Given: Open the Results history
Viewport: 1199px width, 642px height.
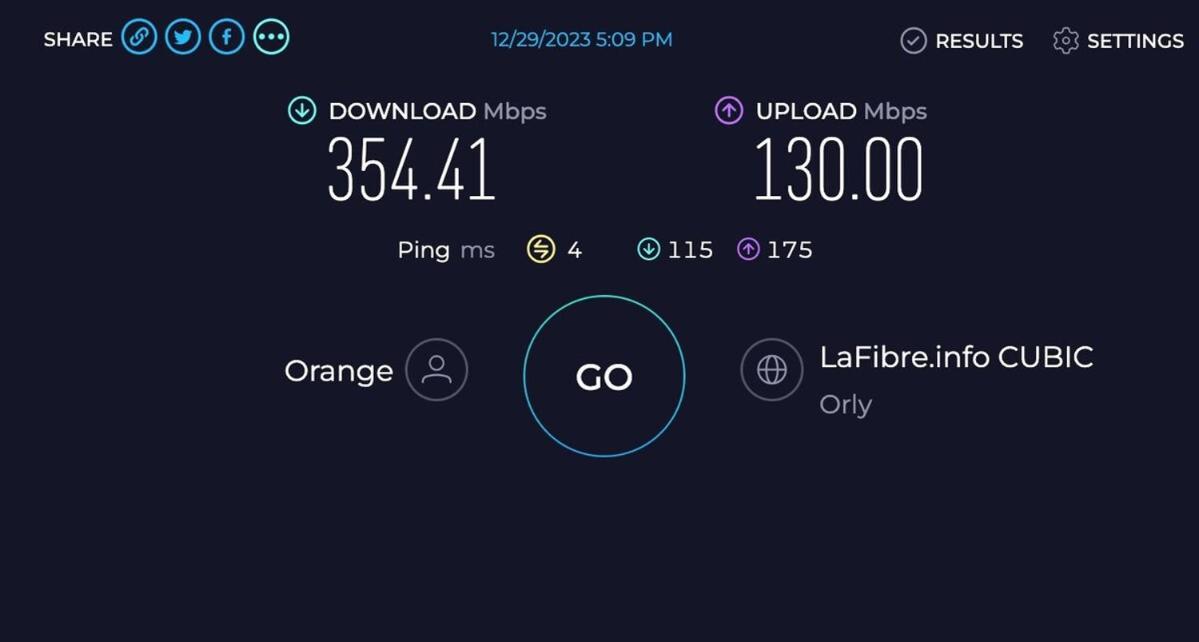Looking at the screenshot, I should (962, 41).
